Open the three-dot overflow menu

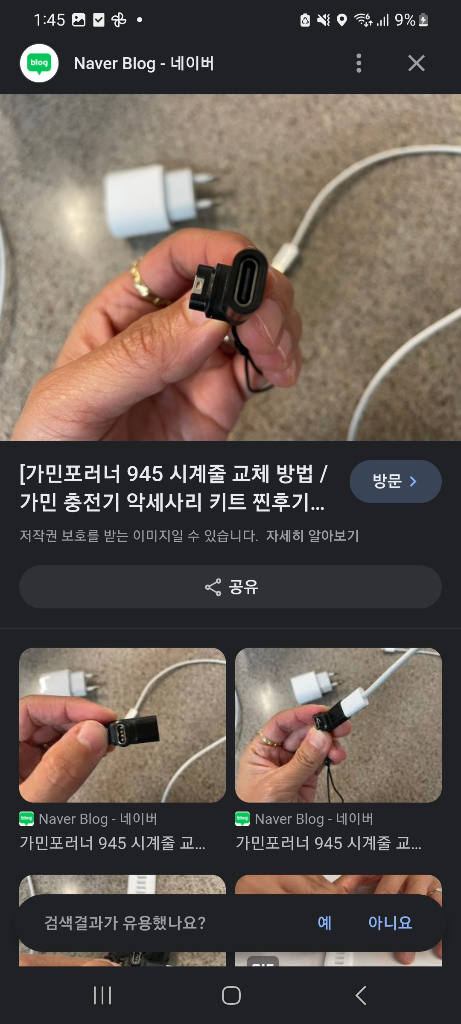point(358,63)
